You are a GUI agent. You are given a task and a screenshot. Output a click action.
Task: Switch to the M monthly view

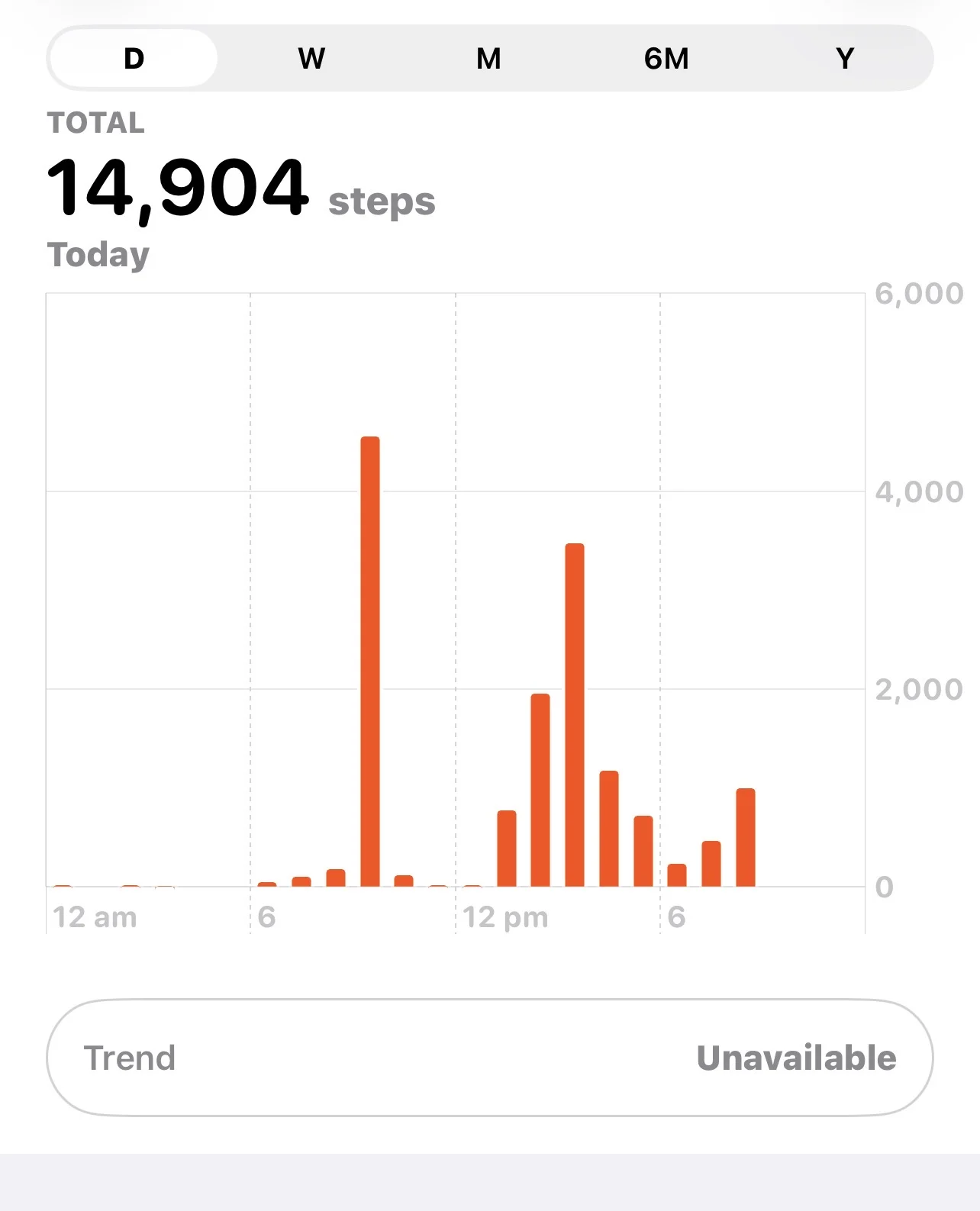(x=489, y=59)
